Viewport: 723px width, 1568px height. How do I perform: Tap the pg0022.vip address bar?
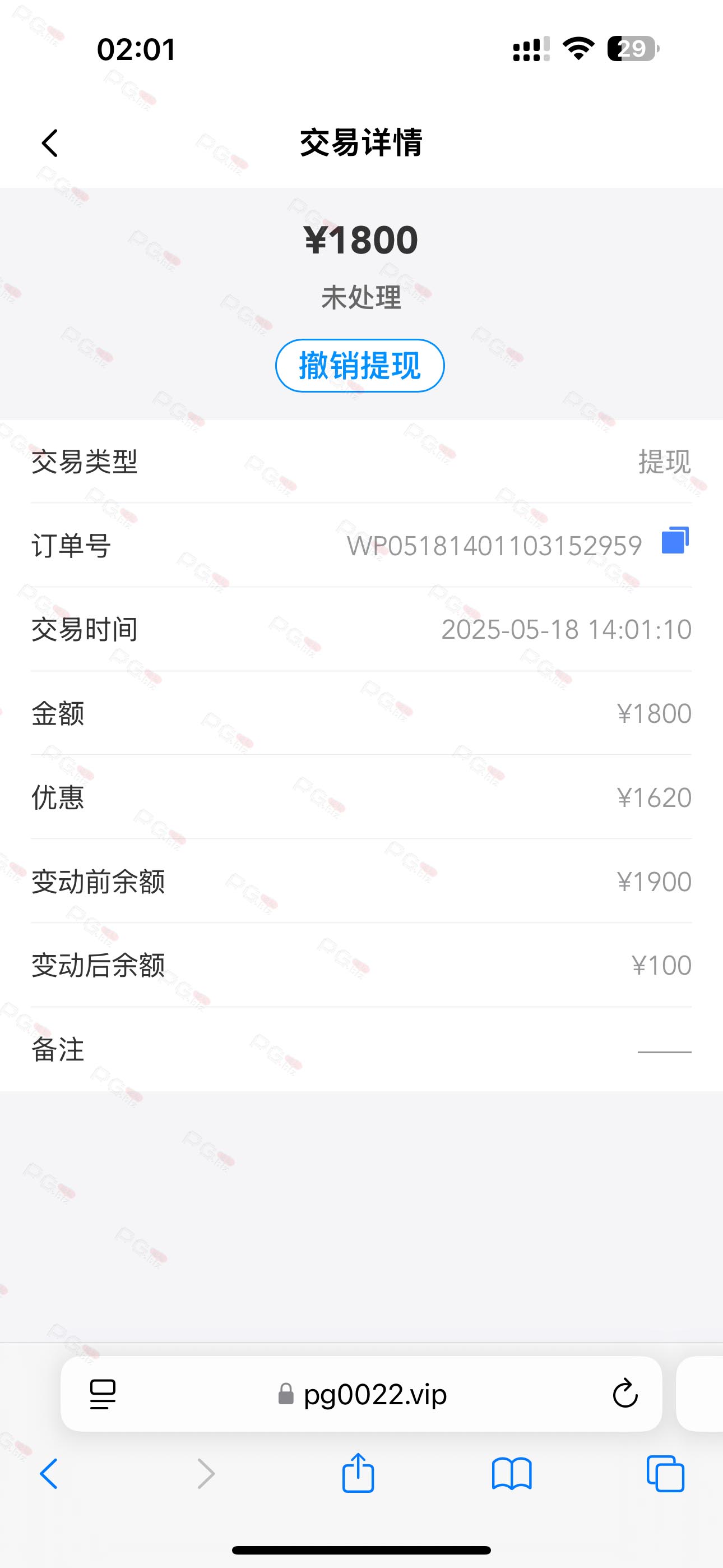point(361,1394)
